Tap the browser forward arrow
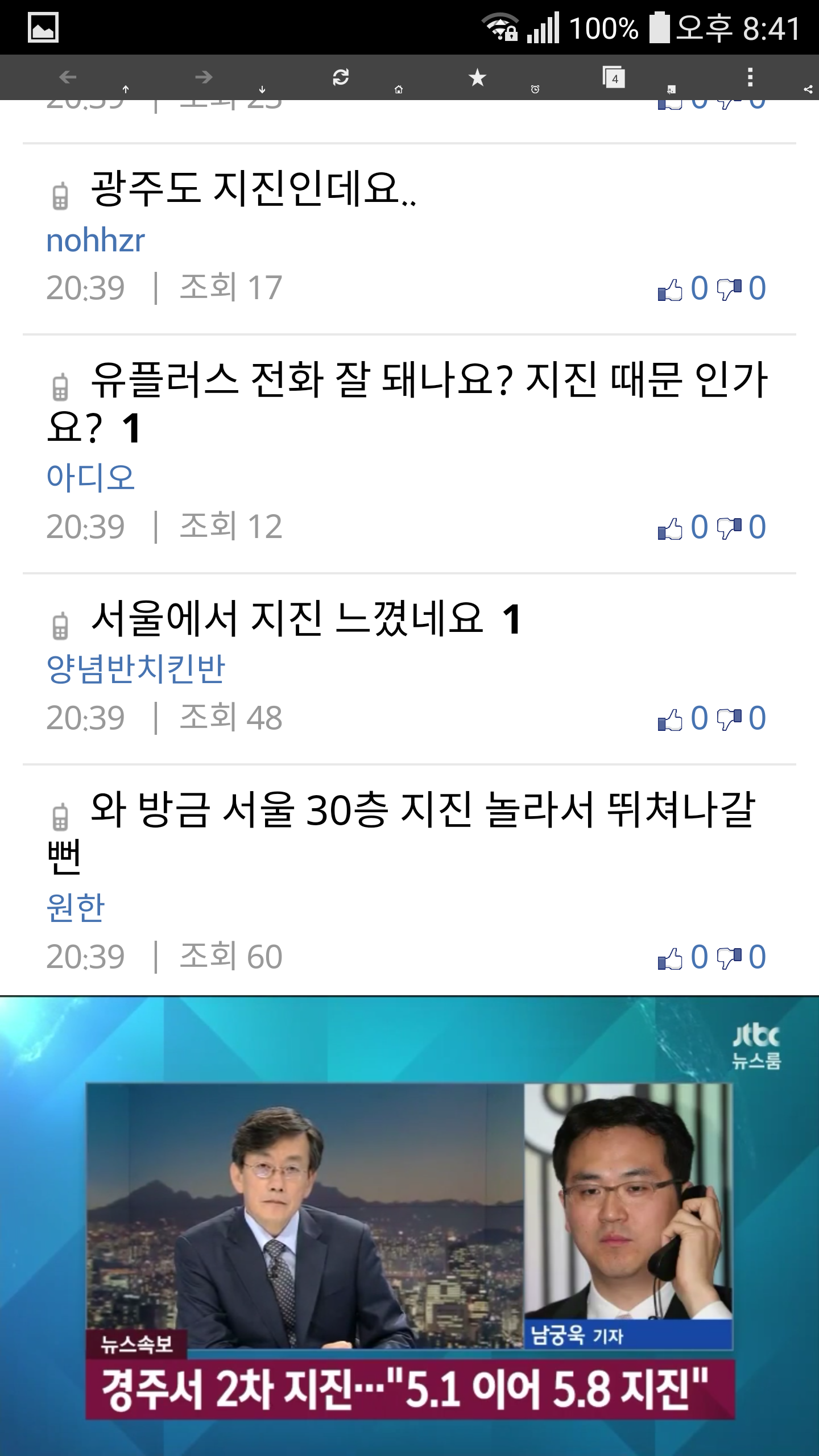The width and height of the screenshot is (819, 1456). 204,77
